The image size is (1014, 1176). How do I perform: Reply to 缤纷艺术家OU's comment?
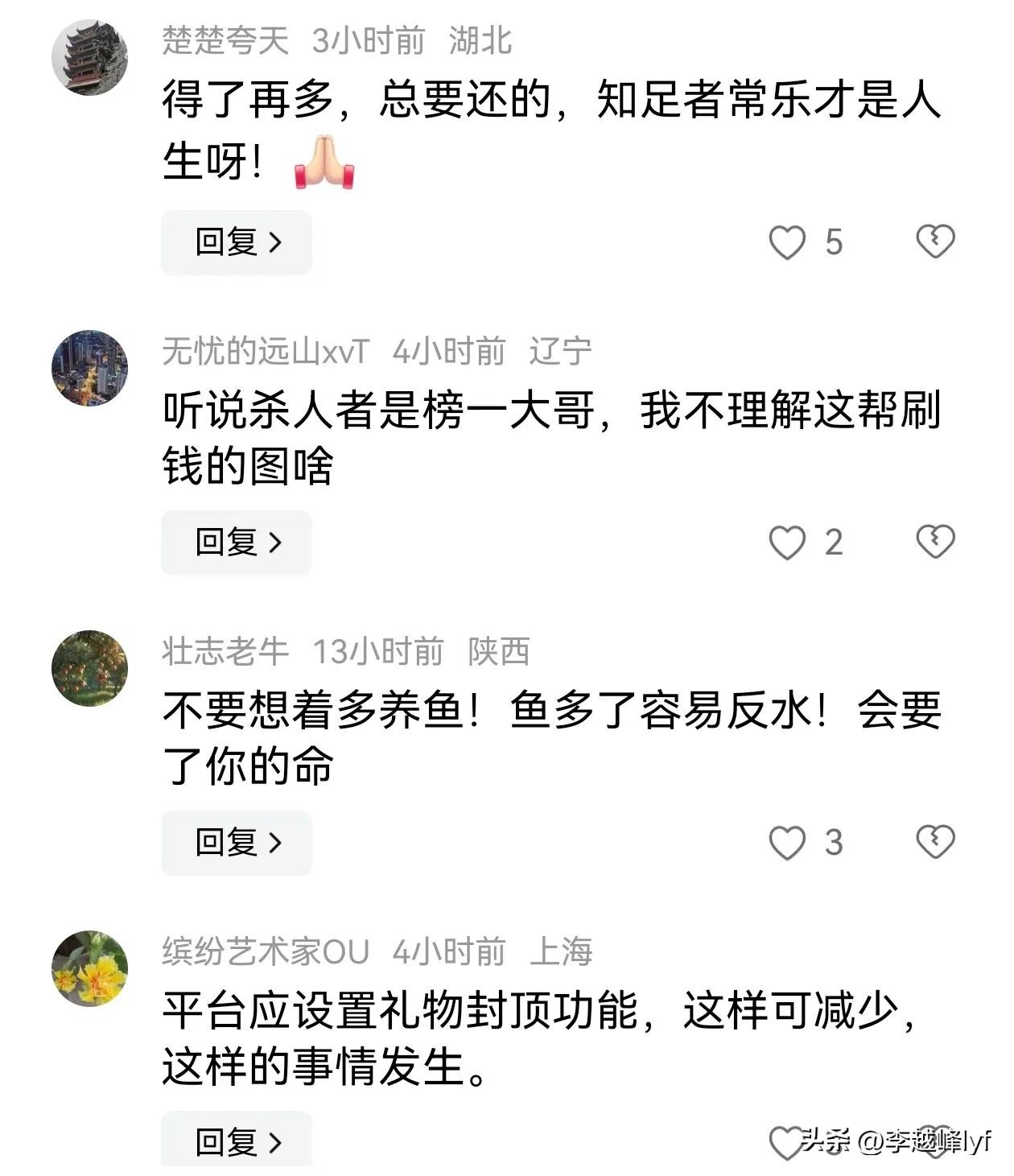(237, 1141)
